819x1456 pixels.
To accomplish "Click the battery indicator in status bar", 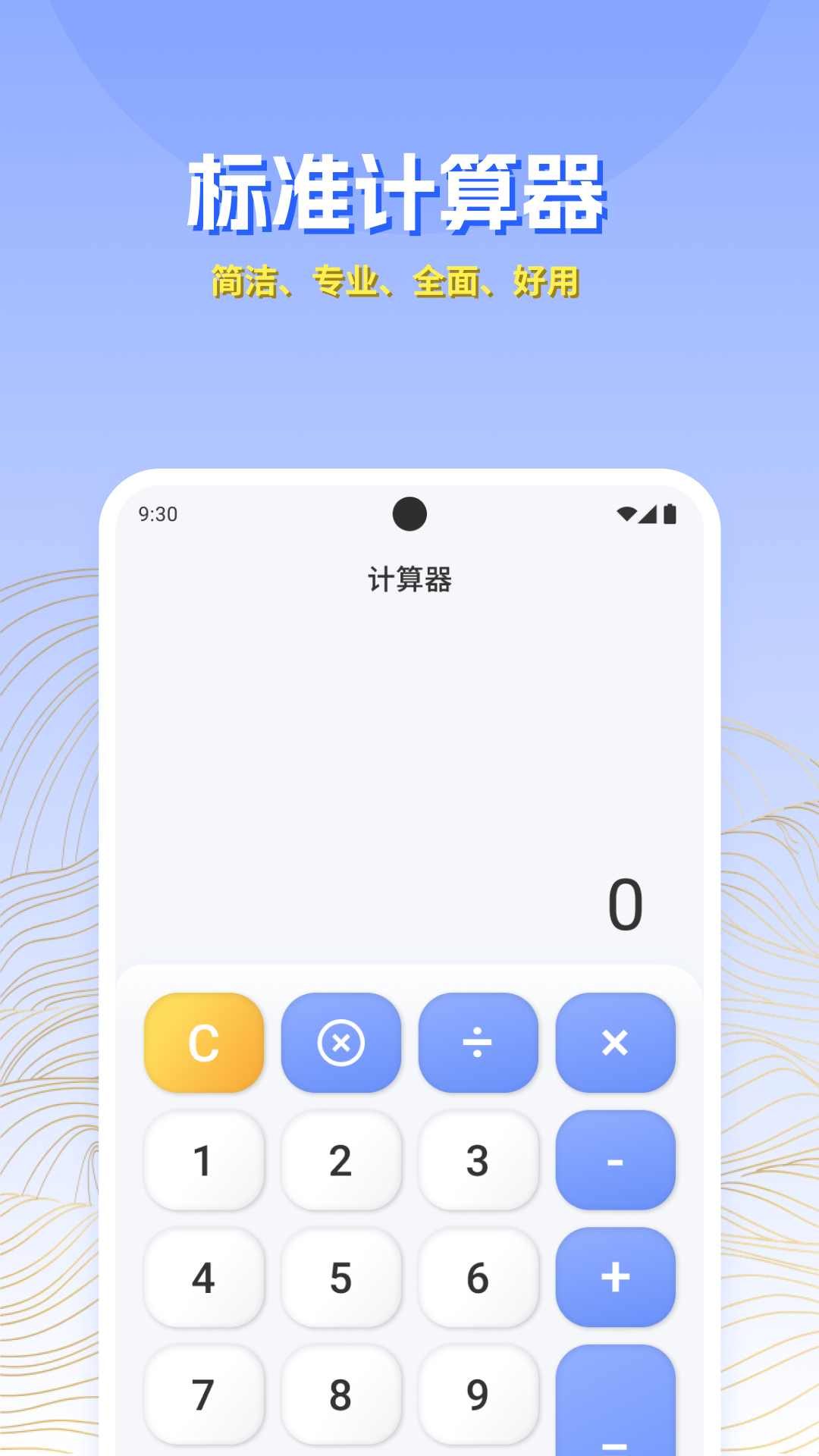I will click(670, 513).
